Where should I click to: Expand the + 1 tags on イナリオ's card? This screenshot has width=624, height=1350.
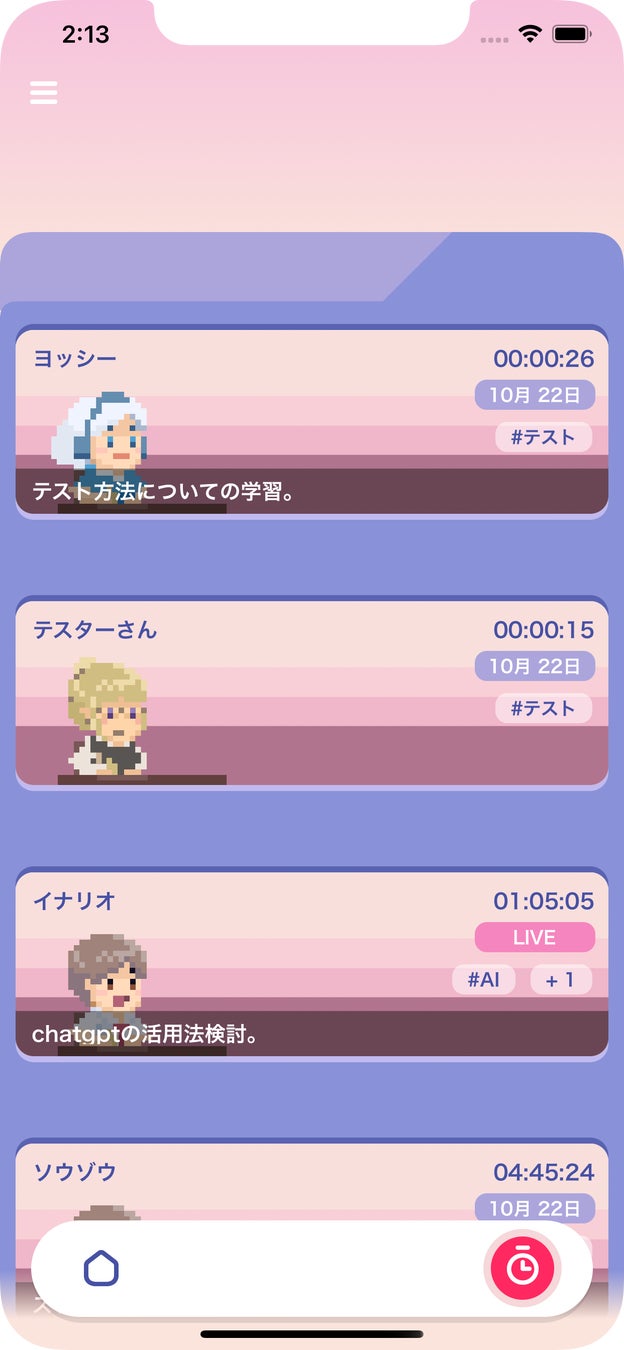(x=560, y=980)
